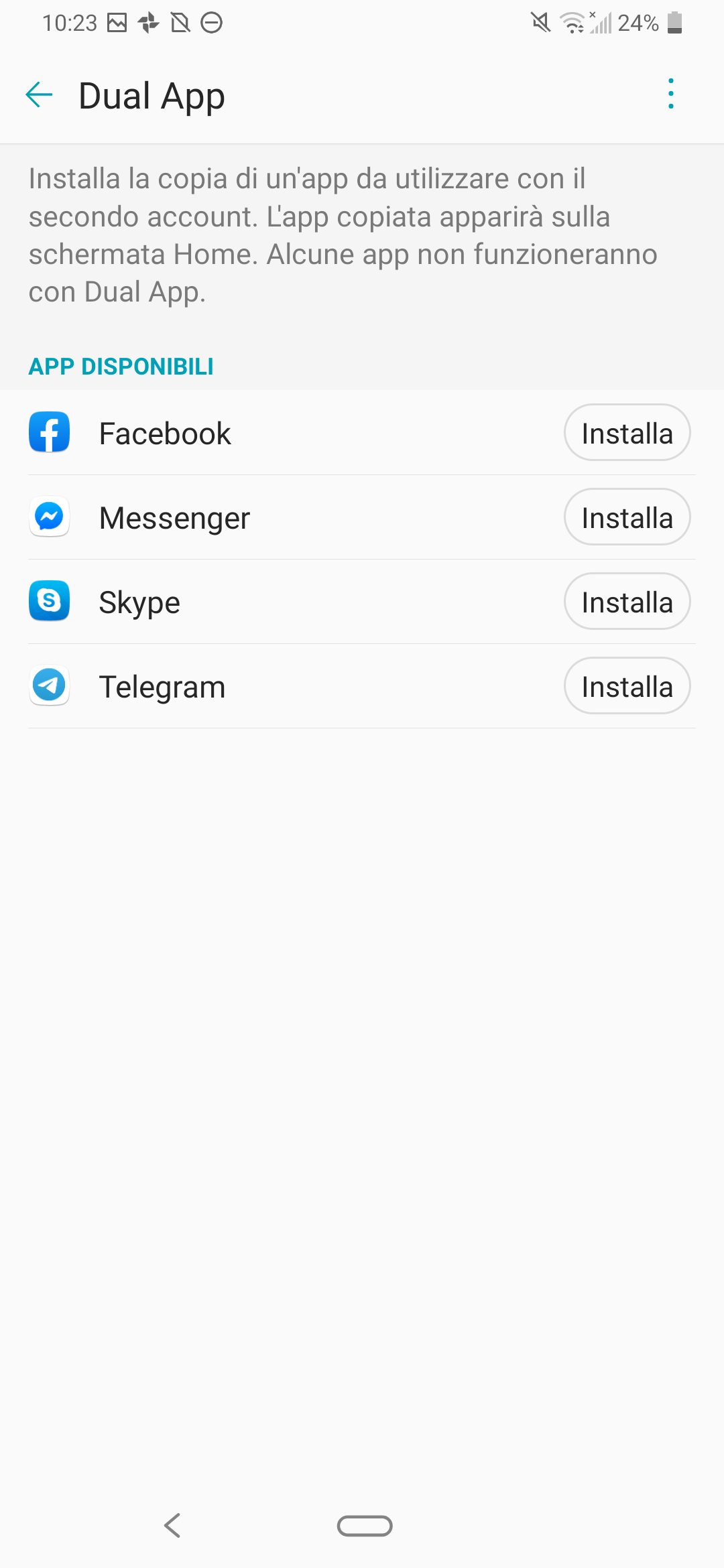Open the three-dot overflow menu

(x=671, y=94)
